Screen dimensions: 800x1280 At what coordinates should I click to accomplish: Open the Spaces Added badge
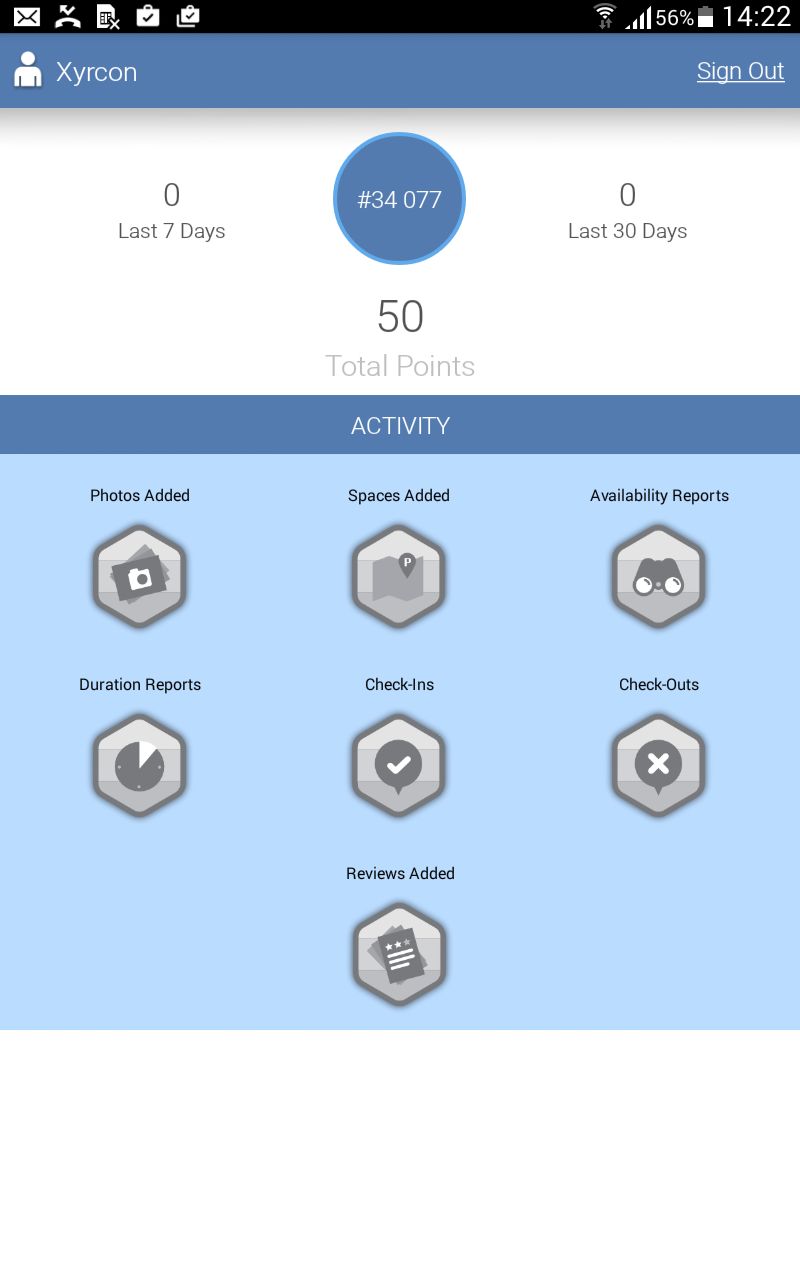[399, 577]
